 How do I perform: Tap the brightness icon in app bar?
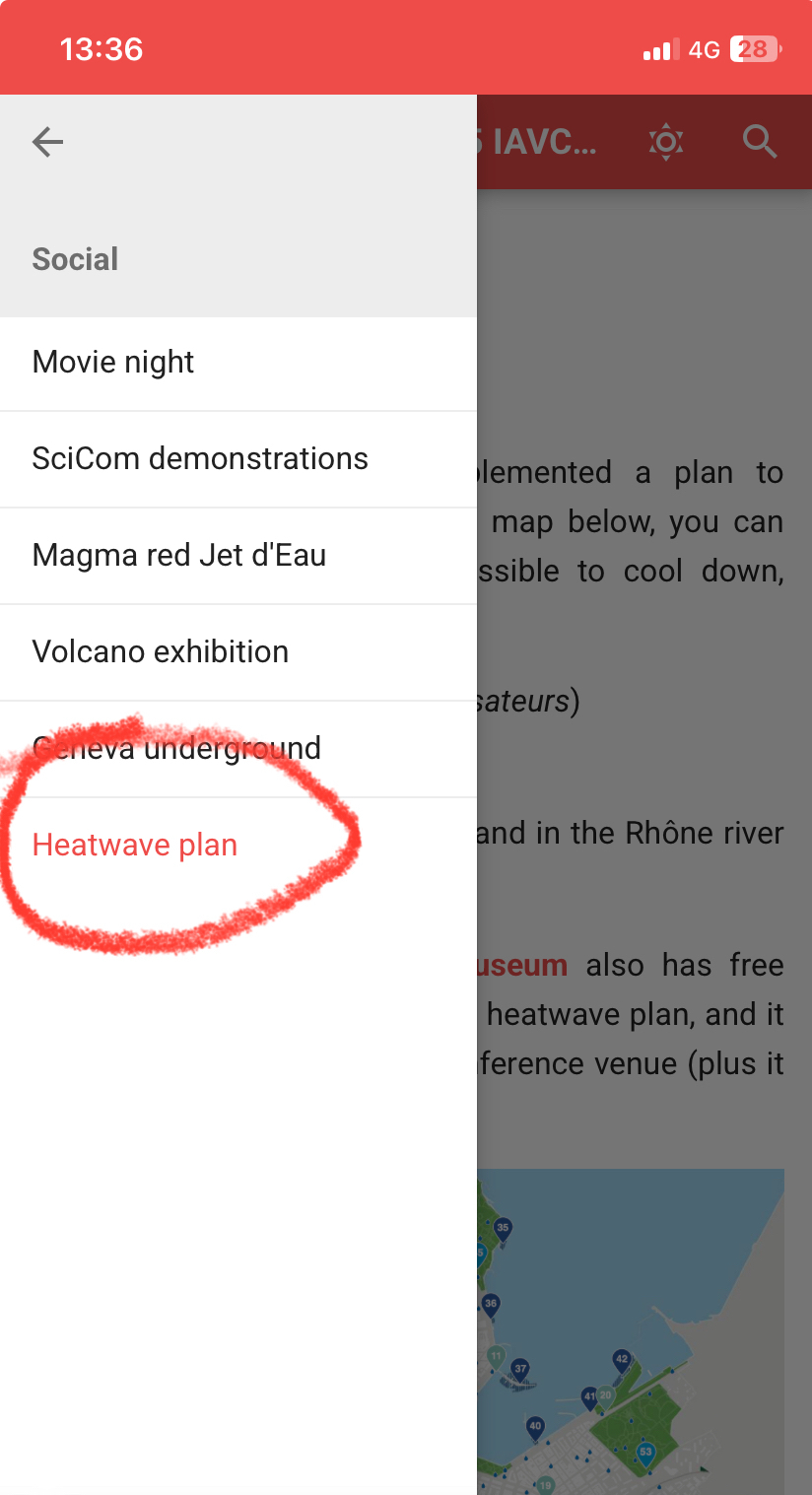pyautogui.click(x=666, y=142)
